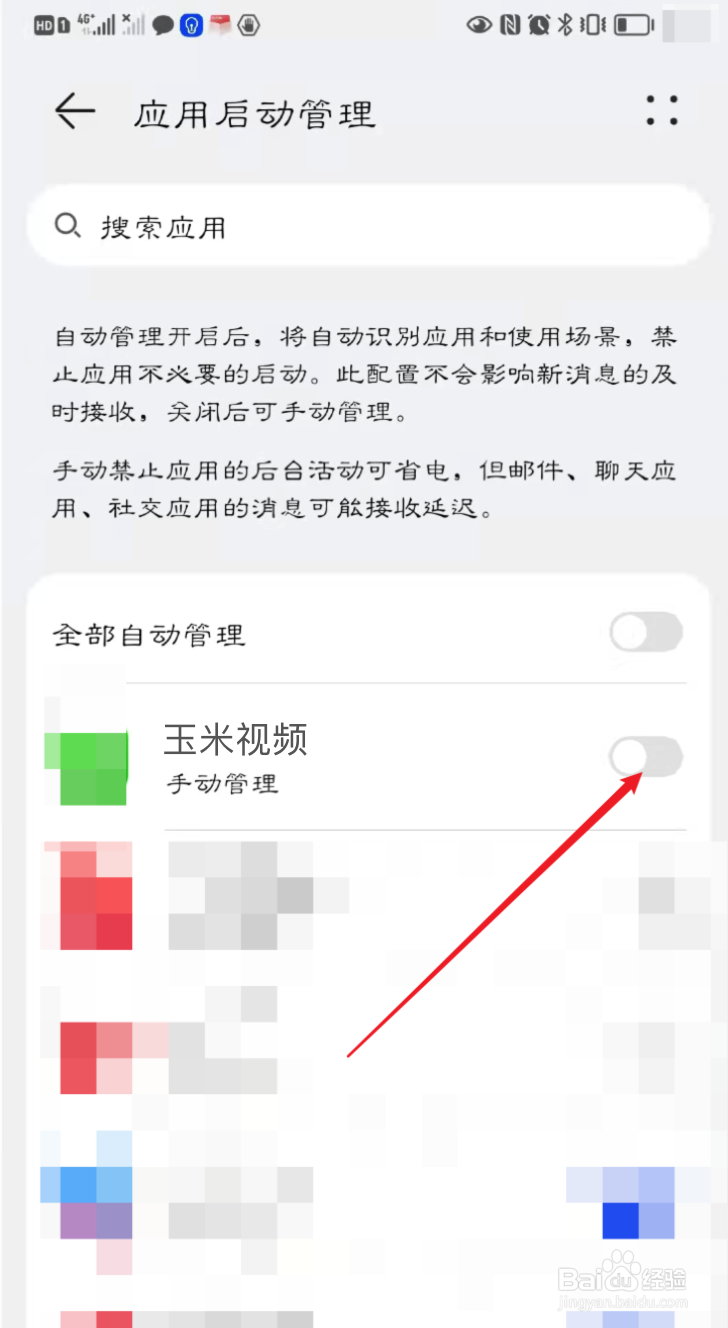Tap the 应用启动管理 title text
This screenshot has height=1328, width=728.
(256, 113)
